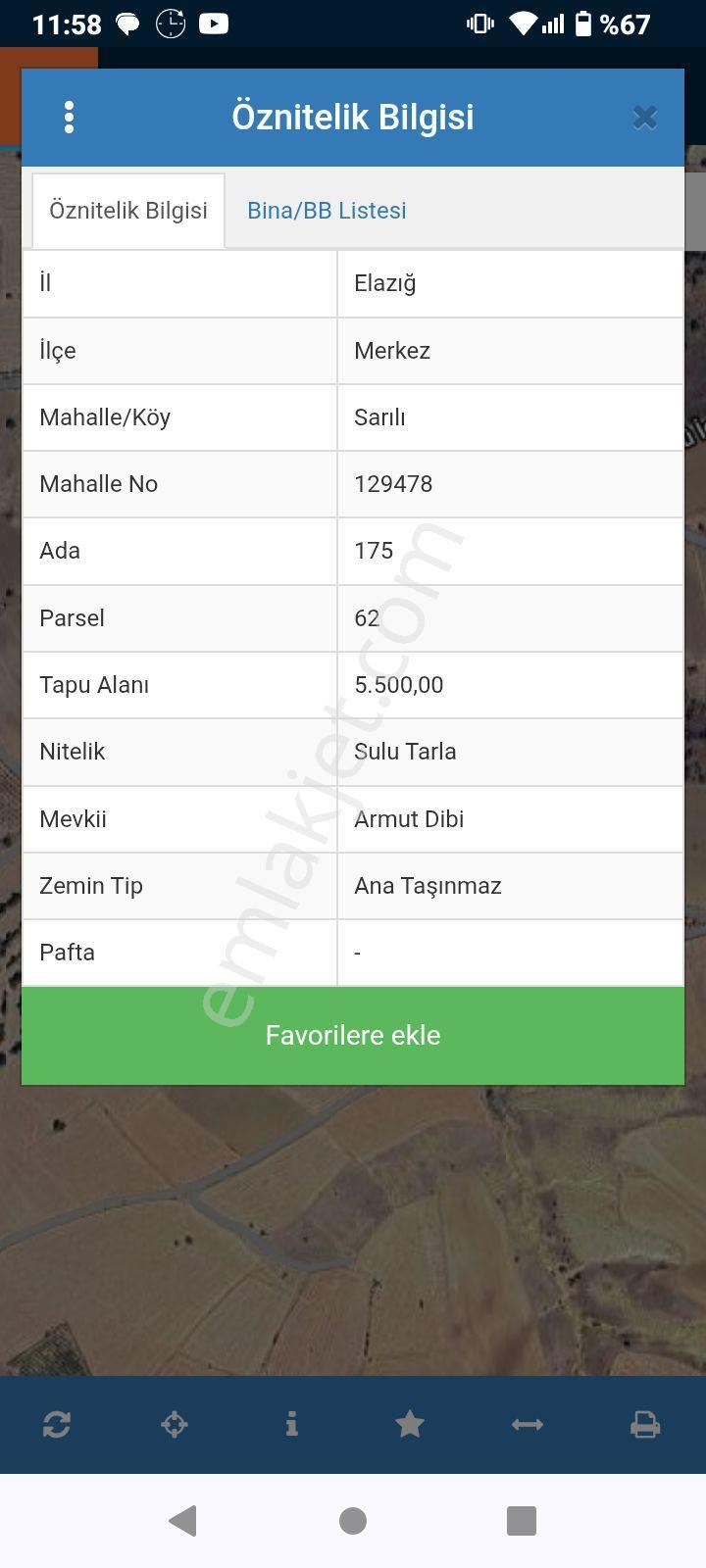Viewport: 706px width, 1568px height.
Task: Close the Öznitelik Bilgisi dialog
Action: pyautogui.click(x=644, y=118)
